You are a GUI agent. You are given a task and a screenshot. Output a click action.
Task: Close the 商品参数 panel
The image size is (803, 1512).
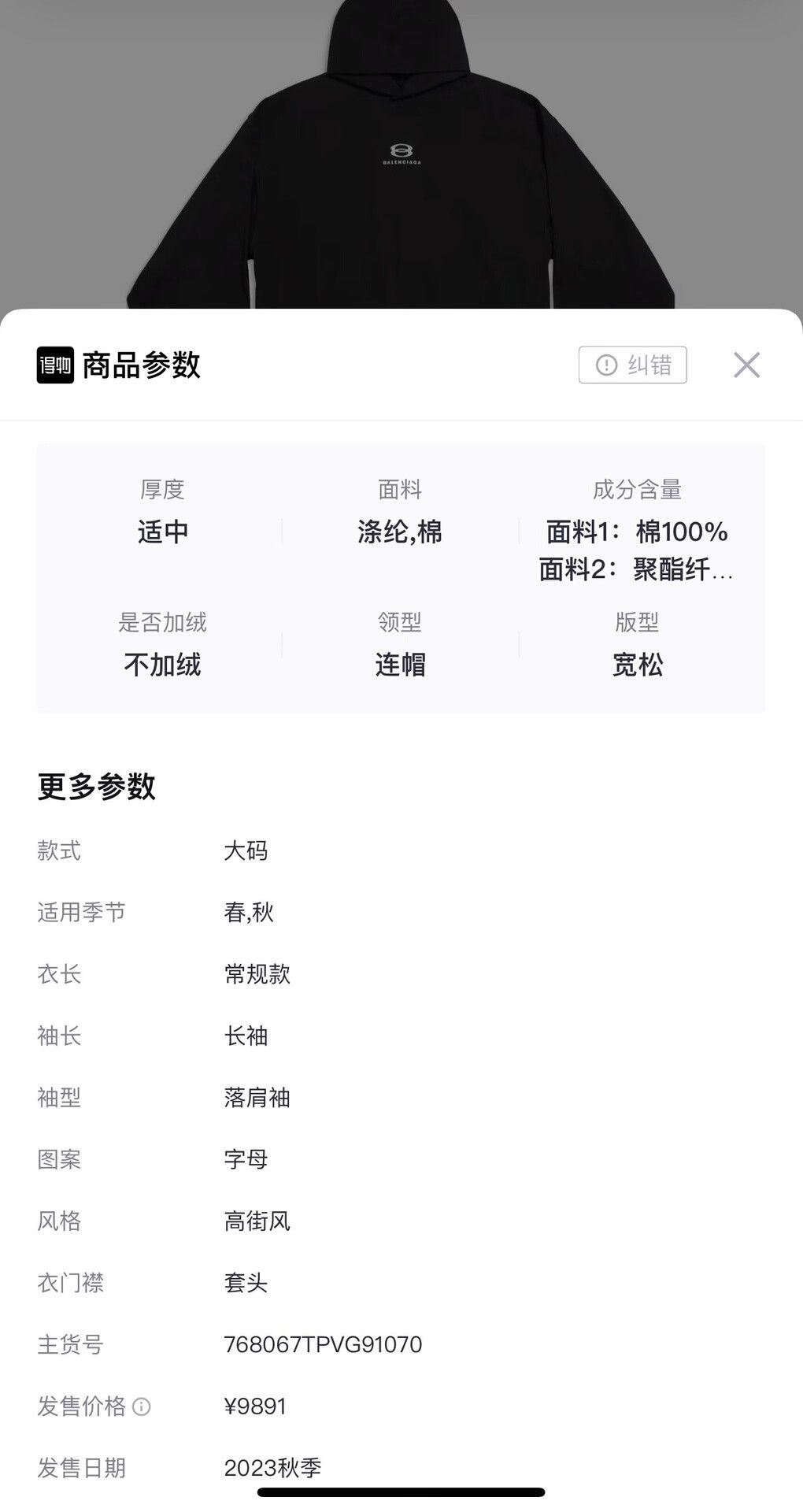746,365
